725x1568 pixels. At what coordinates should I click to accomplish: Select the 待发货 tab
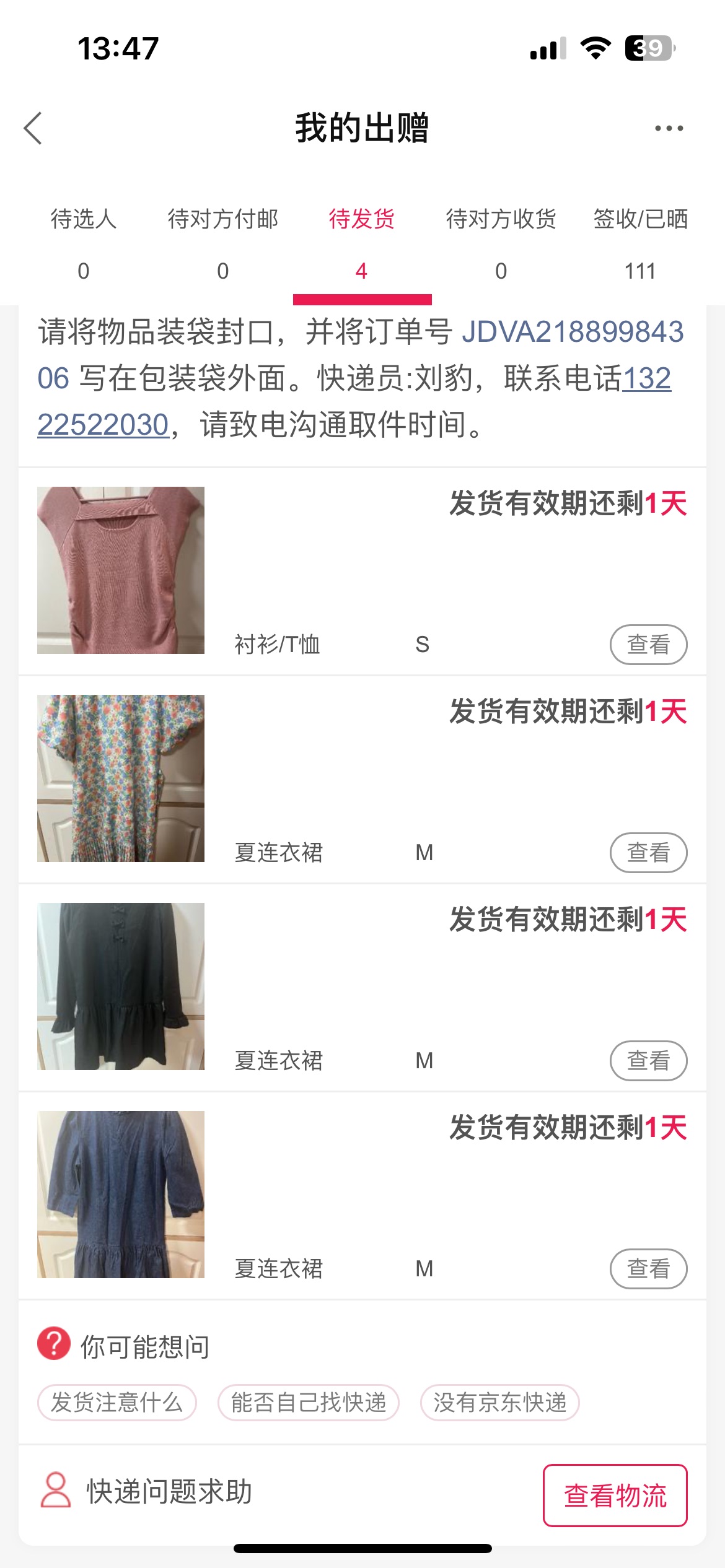362,243
